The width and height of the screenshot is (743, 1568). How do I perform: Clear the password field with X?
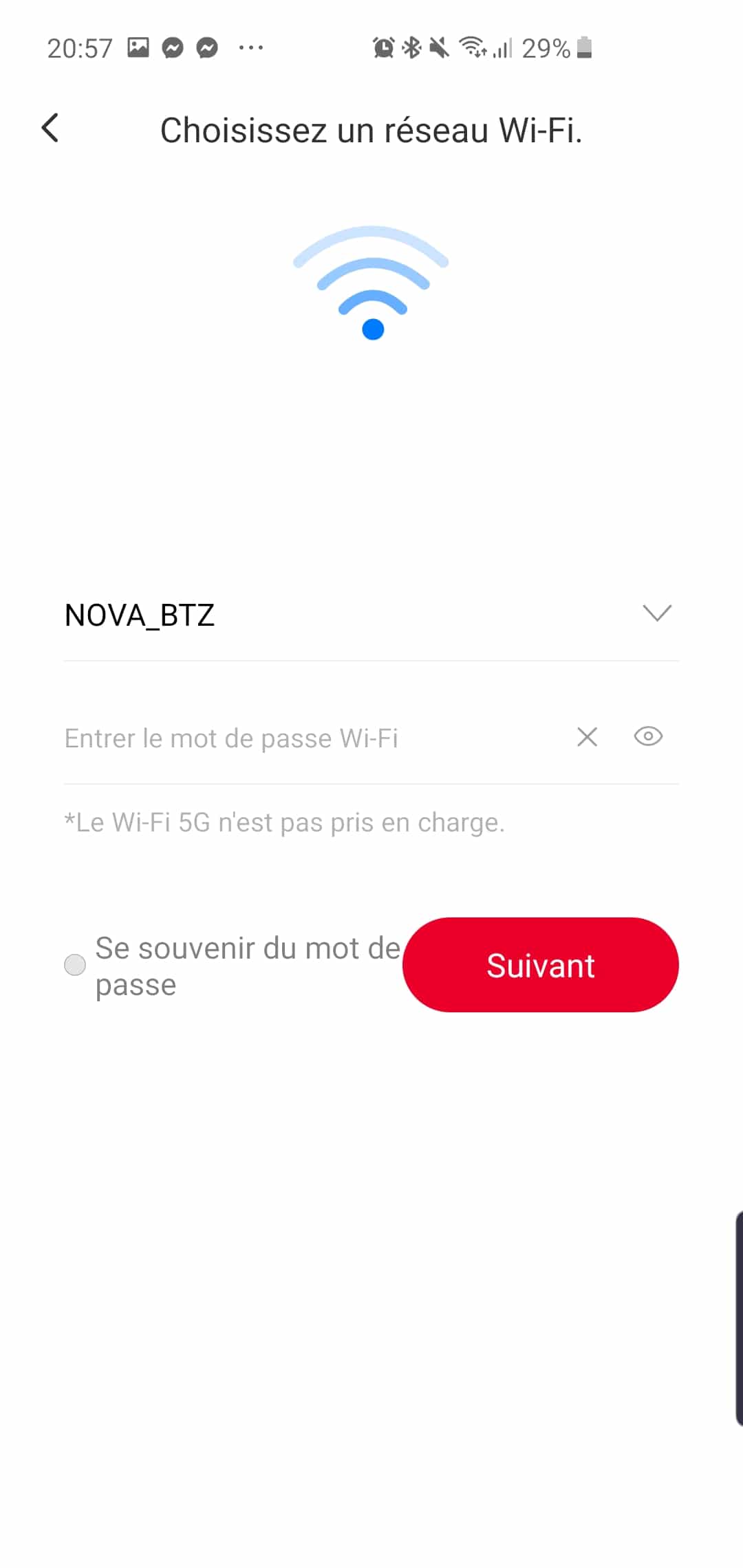[x=587, y=737]
